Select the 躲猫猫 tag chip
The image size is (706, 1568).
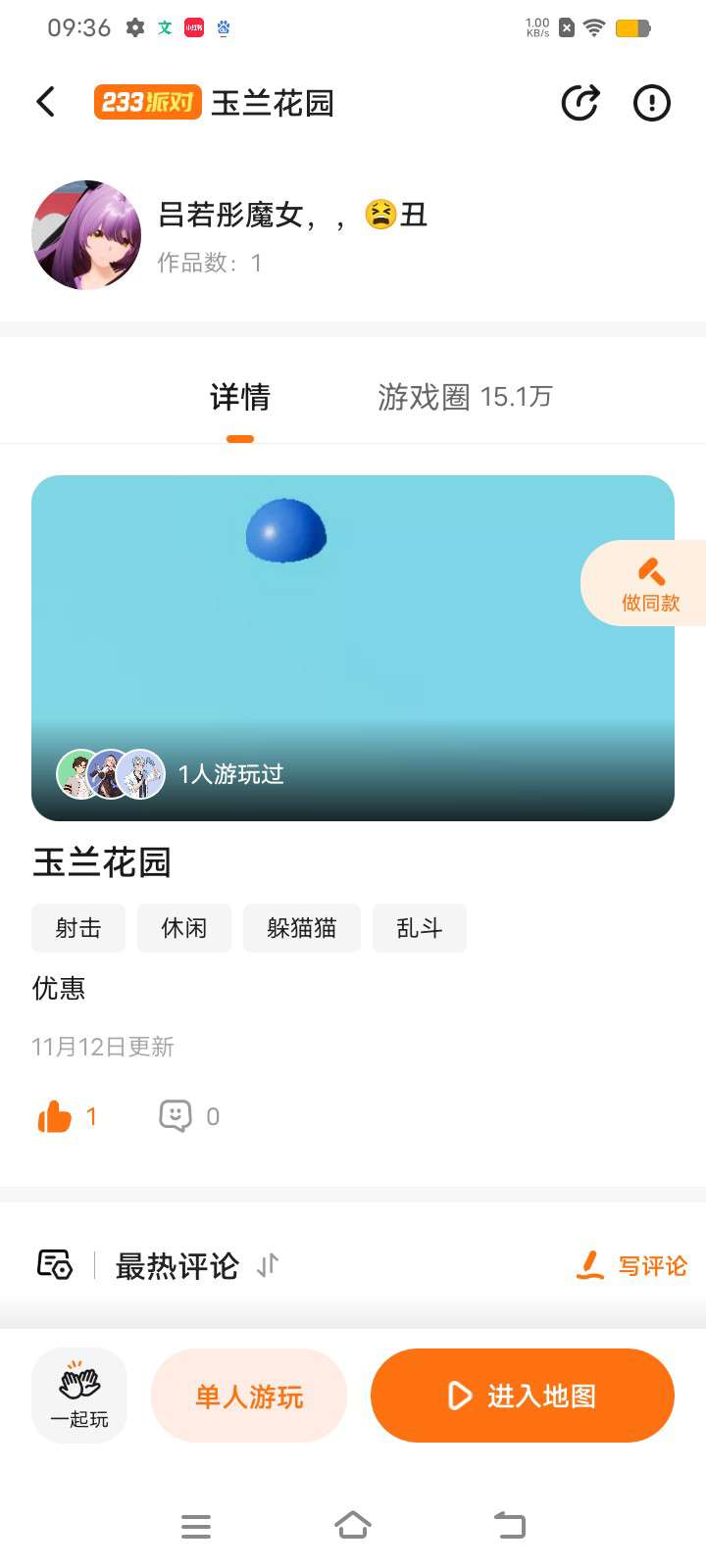(x=302, y=928)
